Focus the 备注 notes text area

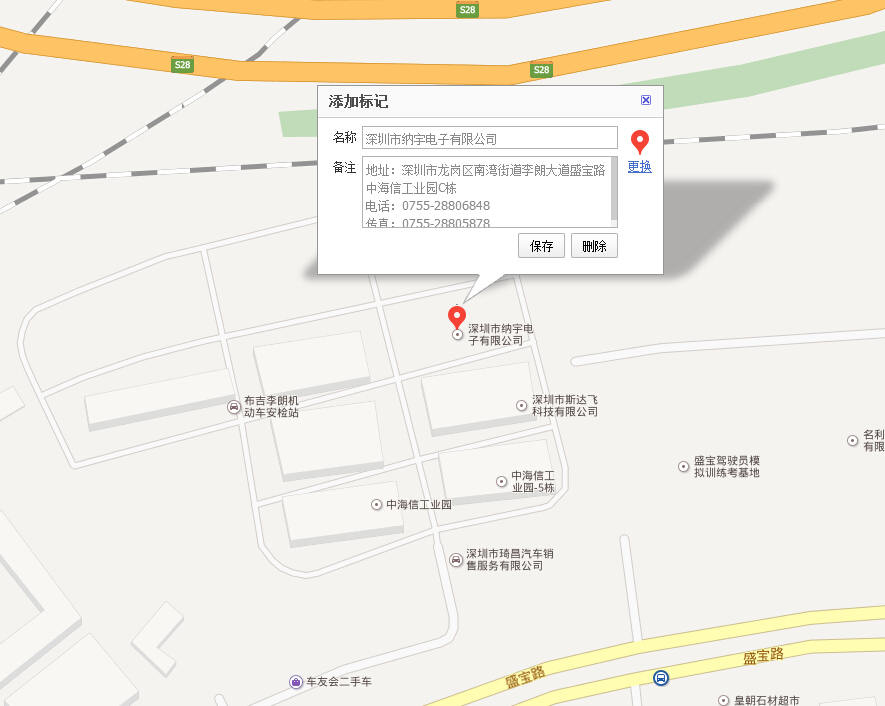coord(487,190)
